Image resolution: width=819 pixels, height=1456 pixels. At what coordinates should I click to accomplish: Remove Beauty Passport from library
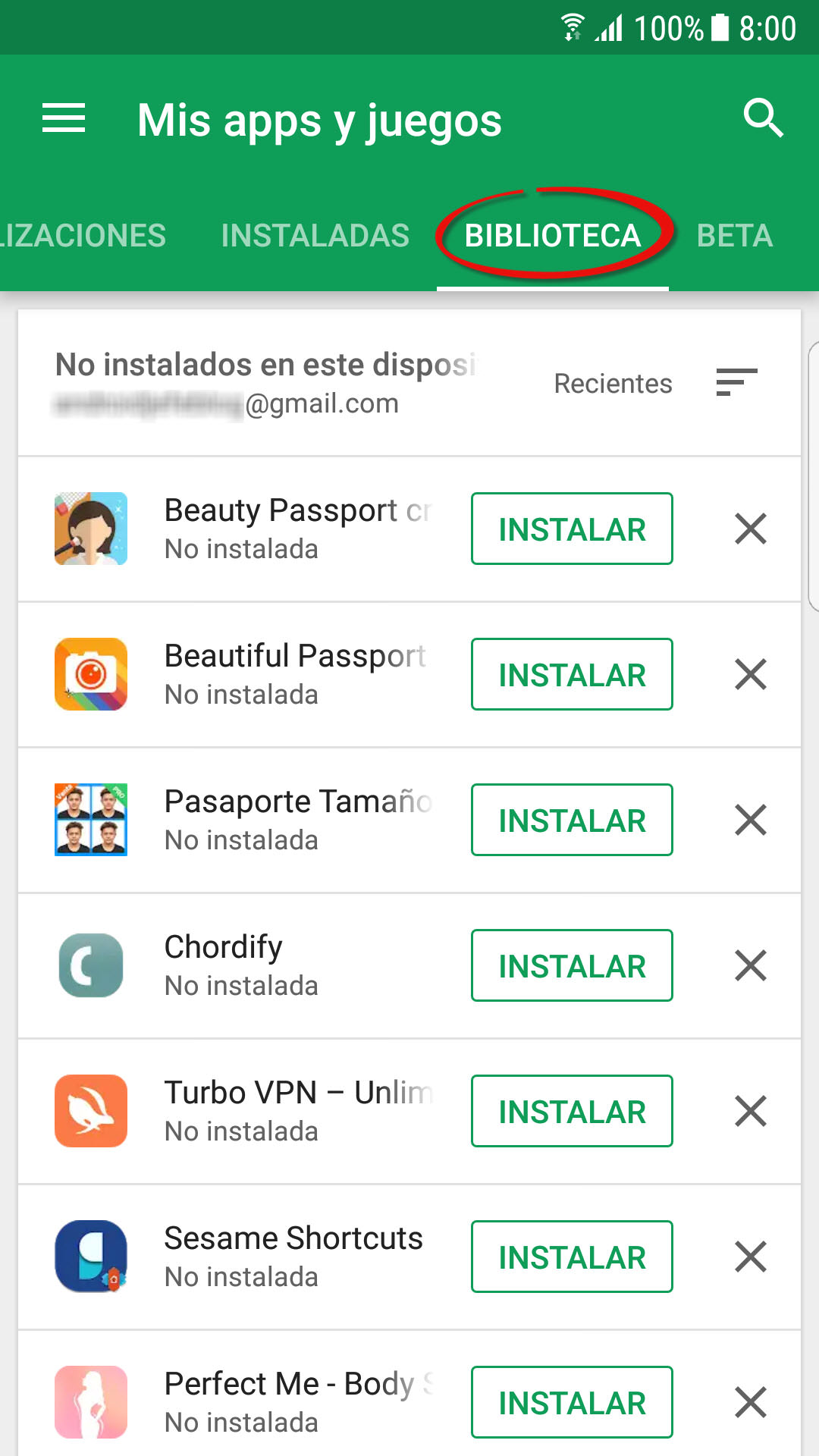[x=751, y=529]
